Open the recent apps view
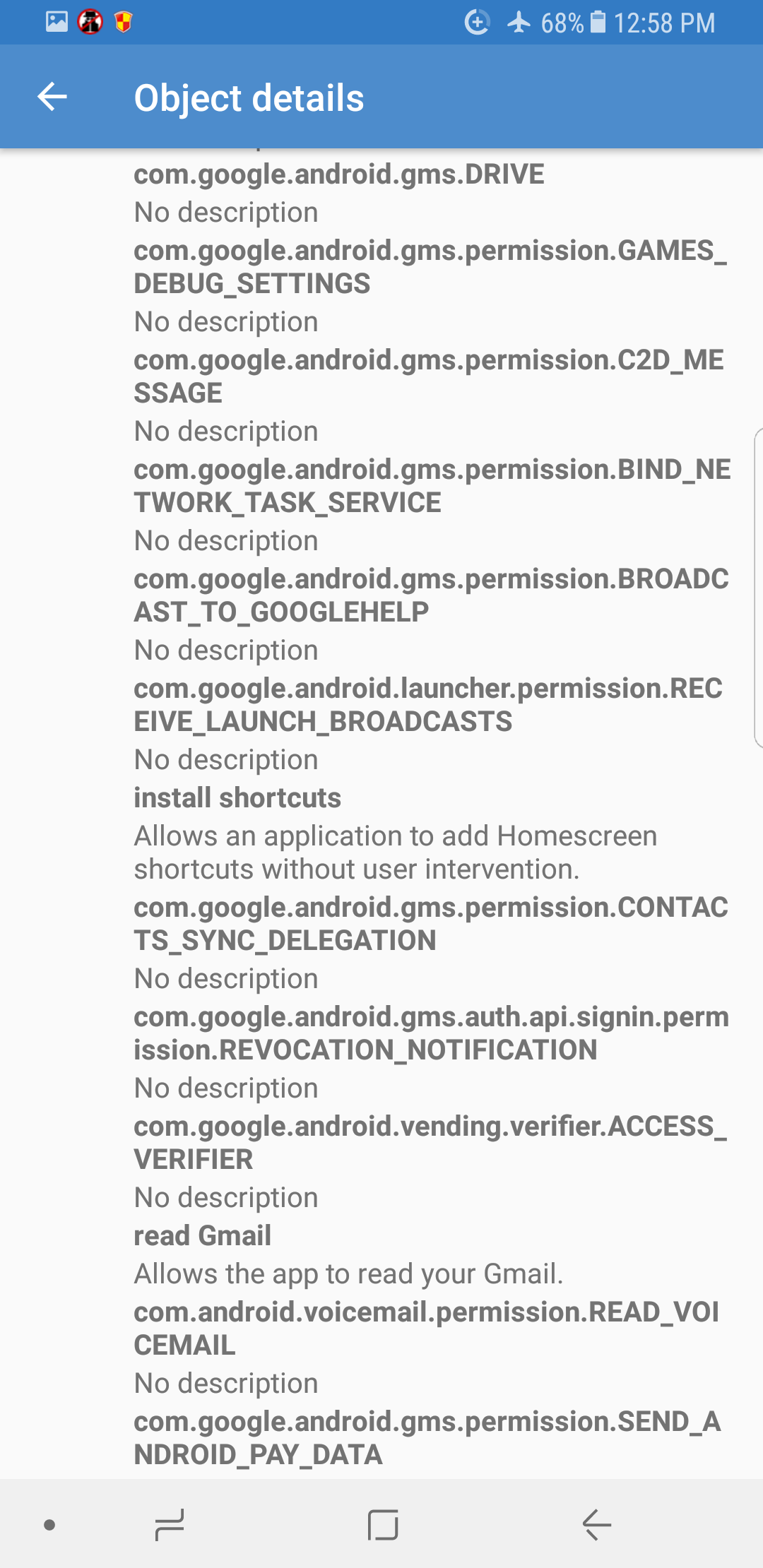The height and width of the screenshot is (1568, 763). point(170,1524)
